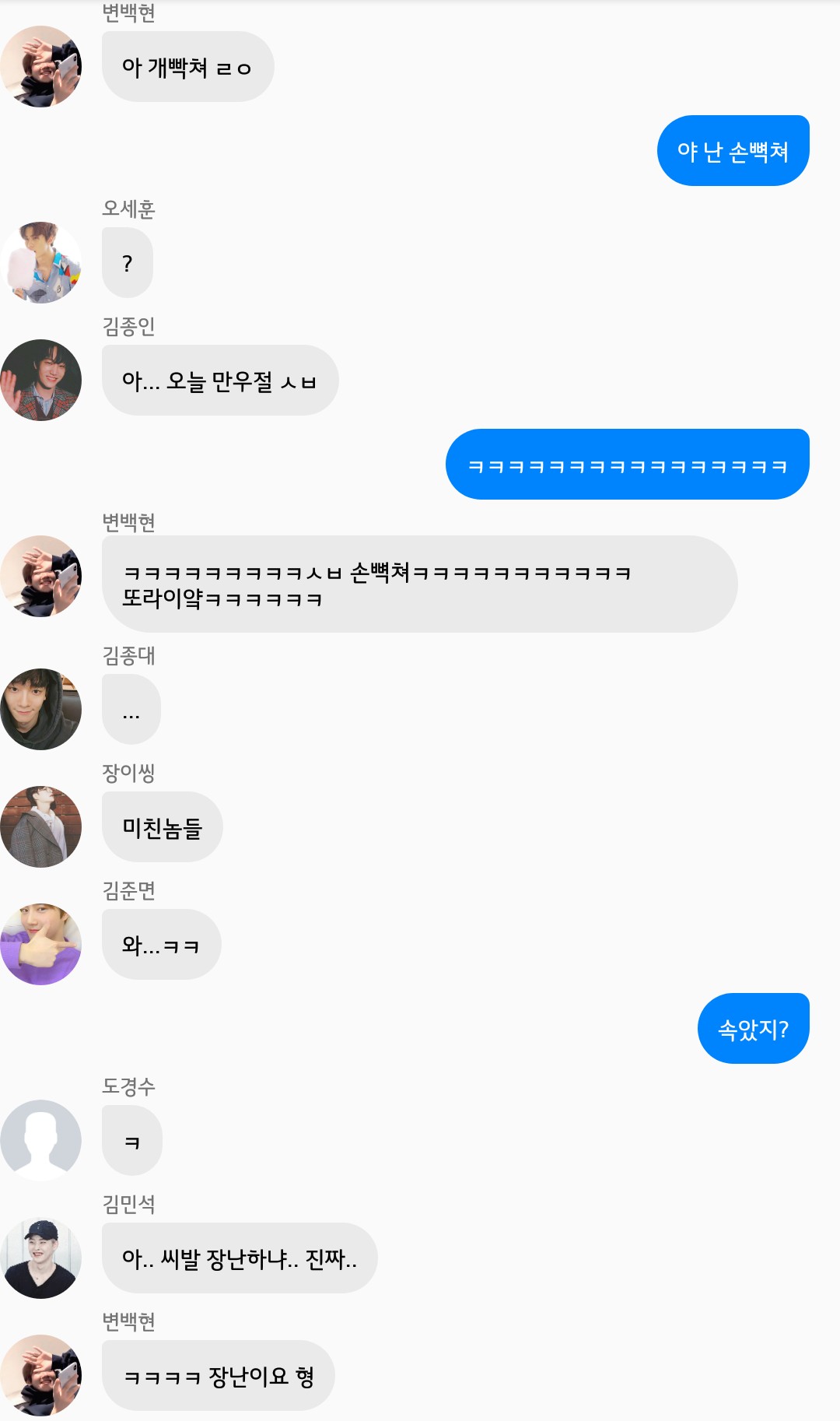Tap 김준면's profile picture
Screen dimensions: 840x1421
[40, 944]
